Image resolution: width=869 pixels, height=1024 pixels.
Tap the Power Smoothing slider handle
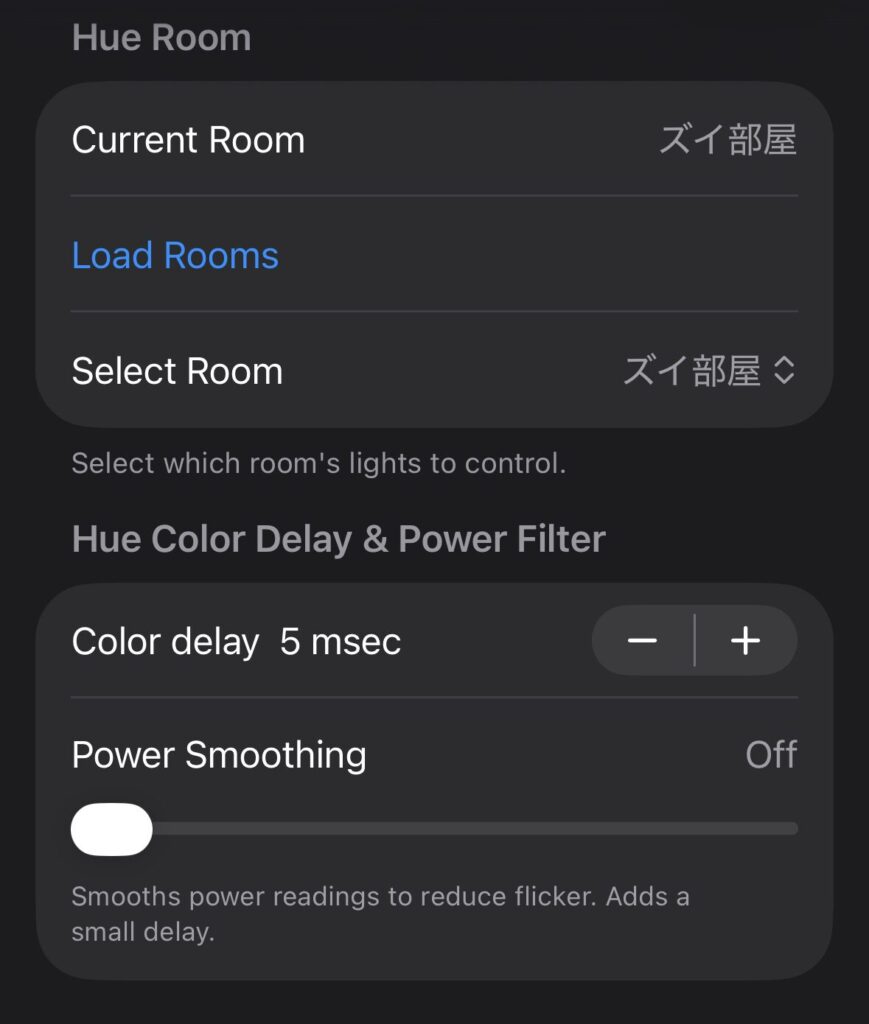click(x=112, y=829)
